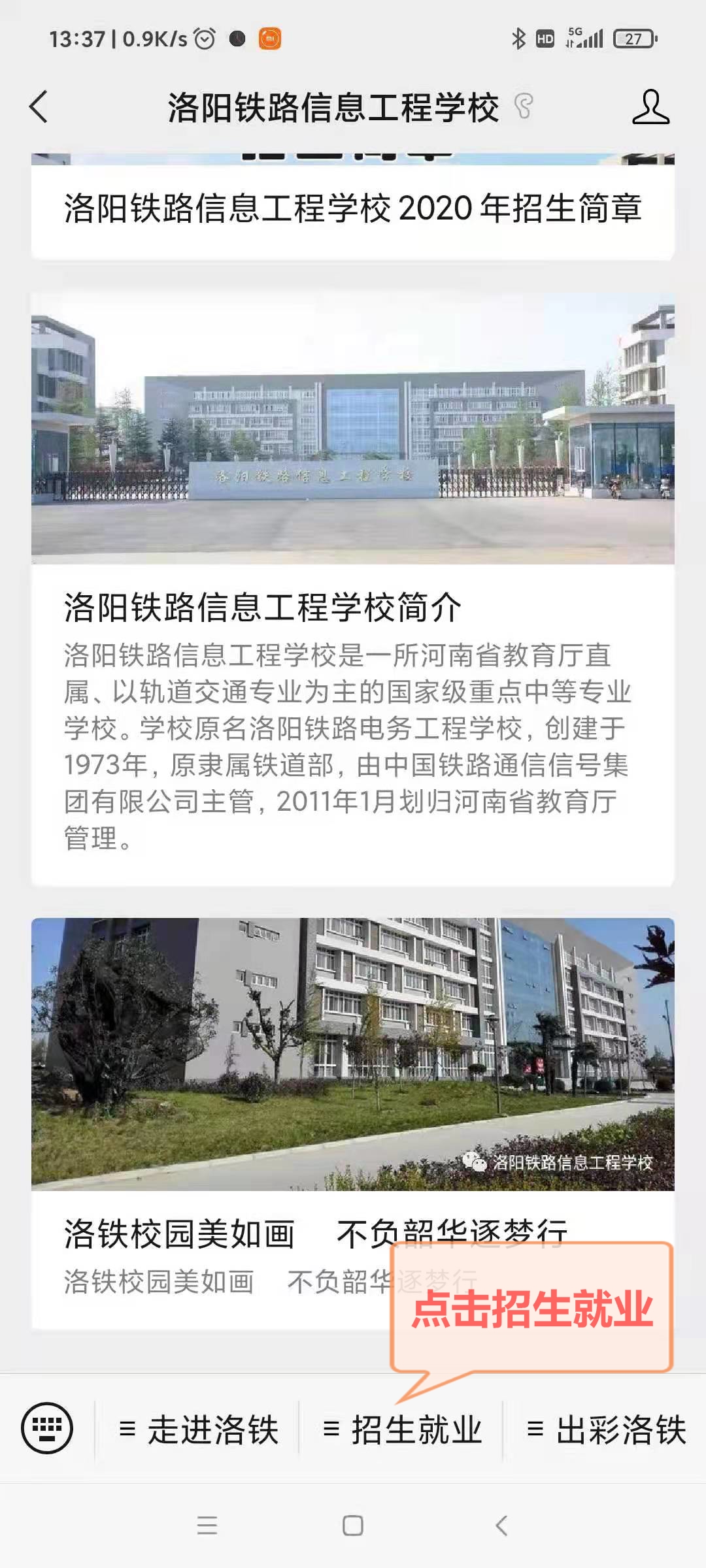Open the 出彩洛铁 menu

click(607, 1429)
